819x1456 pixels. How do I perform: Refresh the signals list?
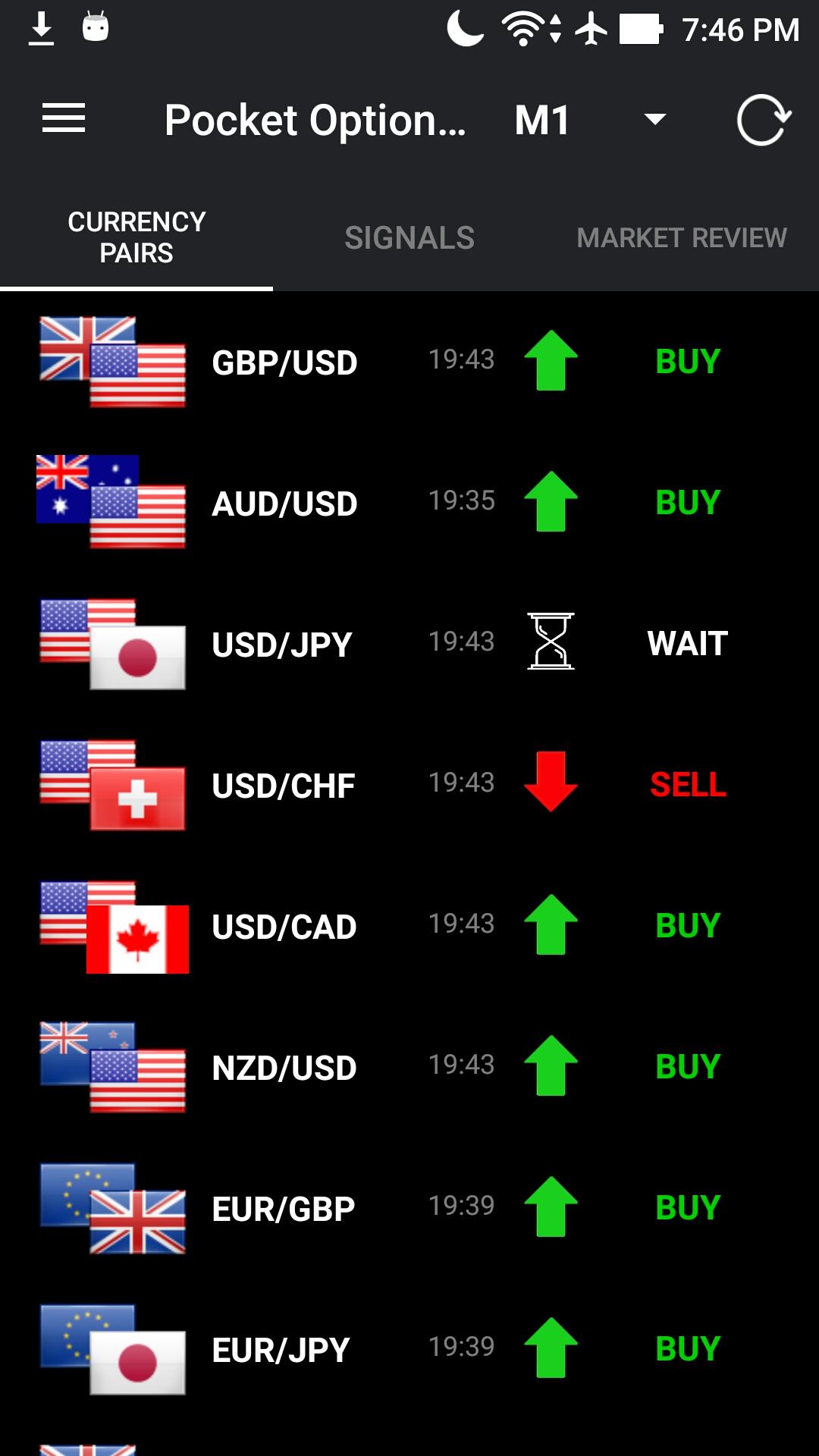pos(764,120)
